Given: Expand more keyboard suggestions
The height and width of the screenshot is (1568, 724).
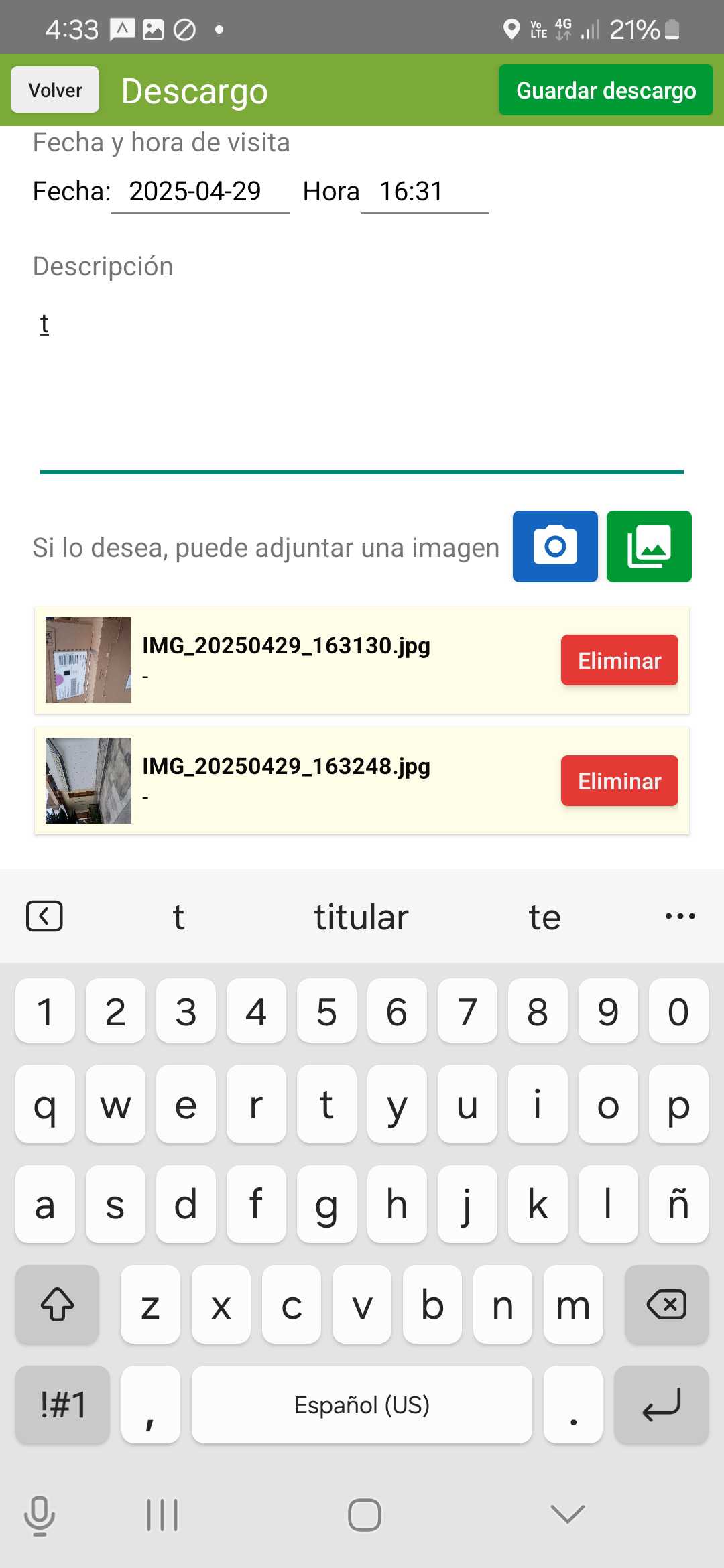Looking at the screenshot, I should pyautogui.click(x=680, y=916).
